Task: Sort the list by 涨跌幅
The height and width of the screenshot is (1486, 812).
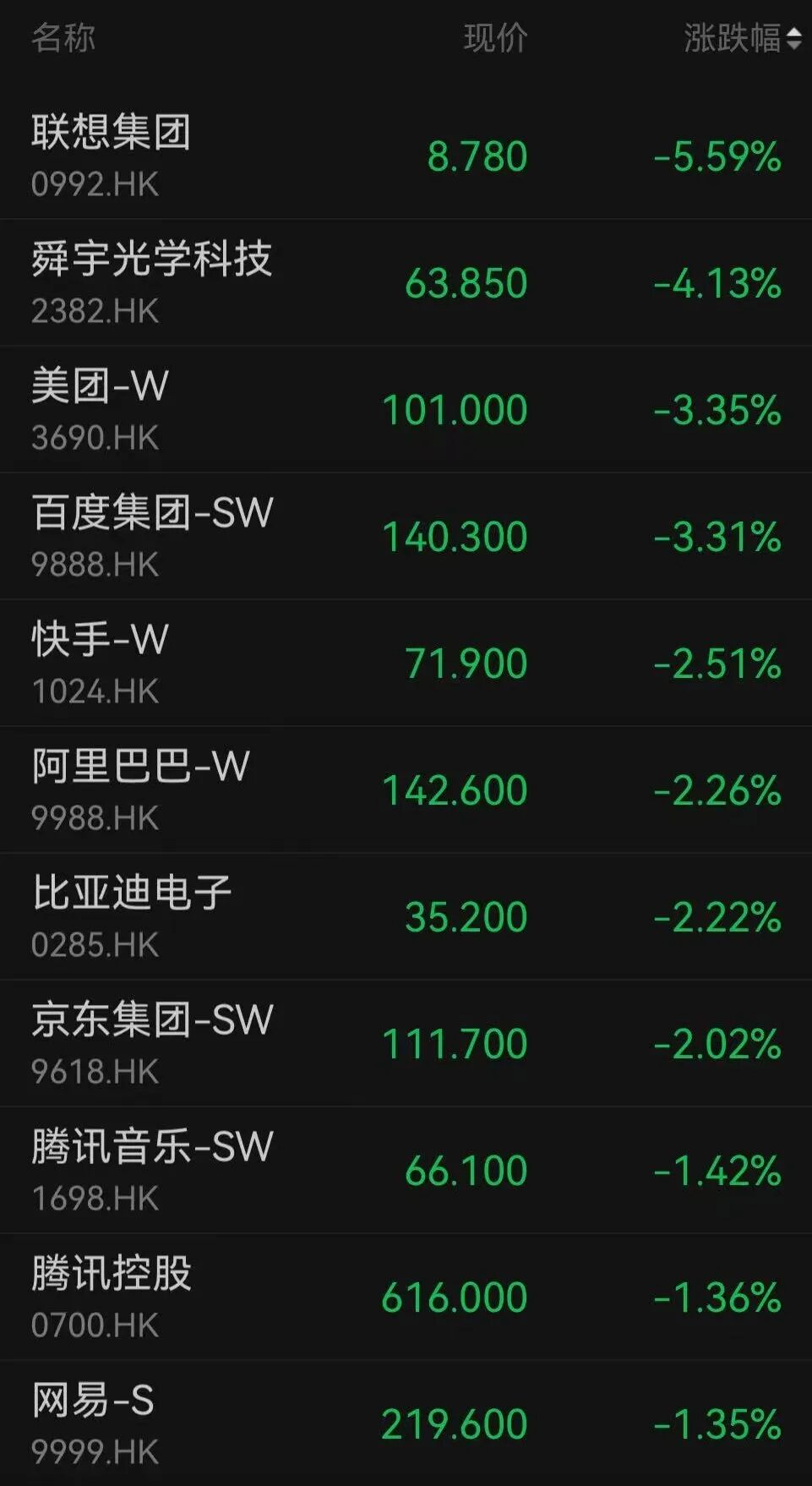Action: coord(742,39)
